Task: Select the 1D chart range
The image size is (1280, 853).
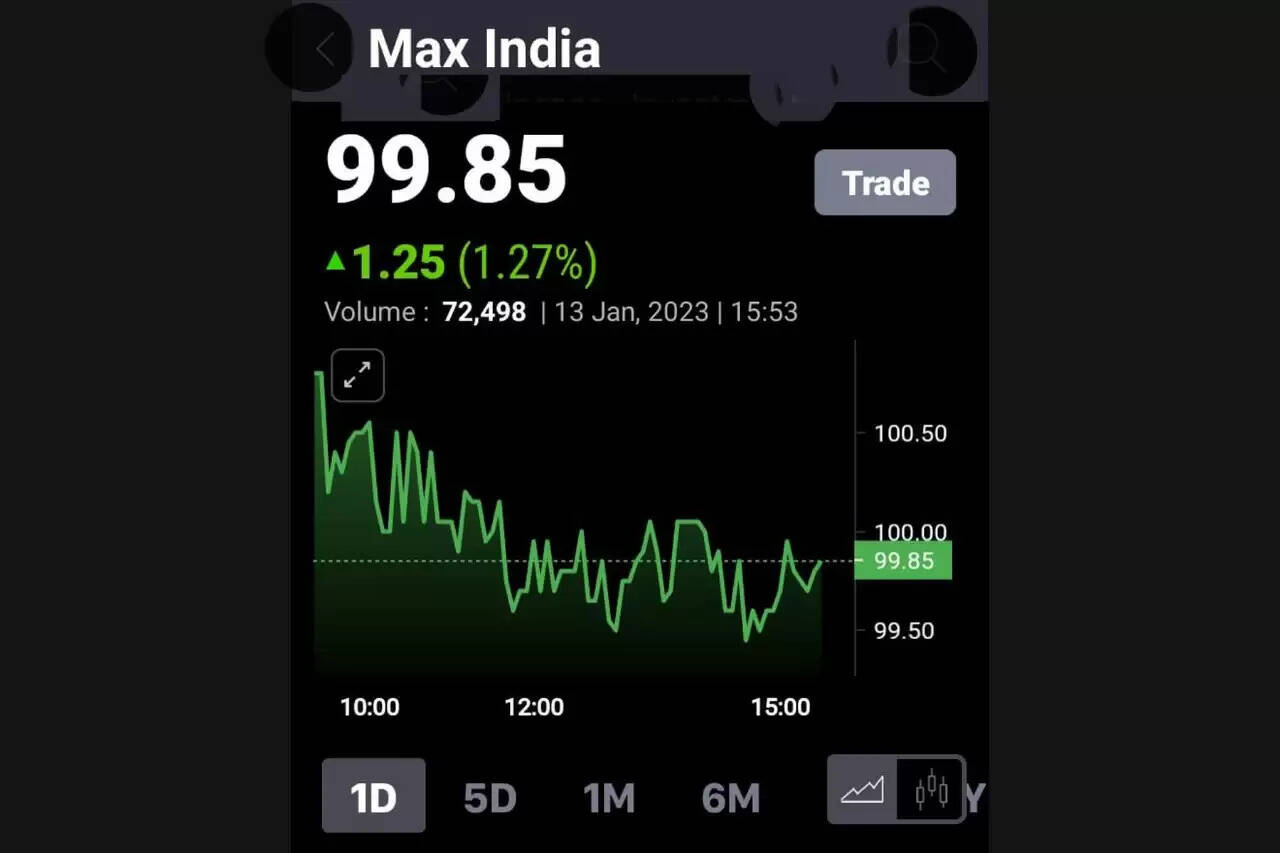Action: tap(373, 796)
